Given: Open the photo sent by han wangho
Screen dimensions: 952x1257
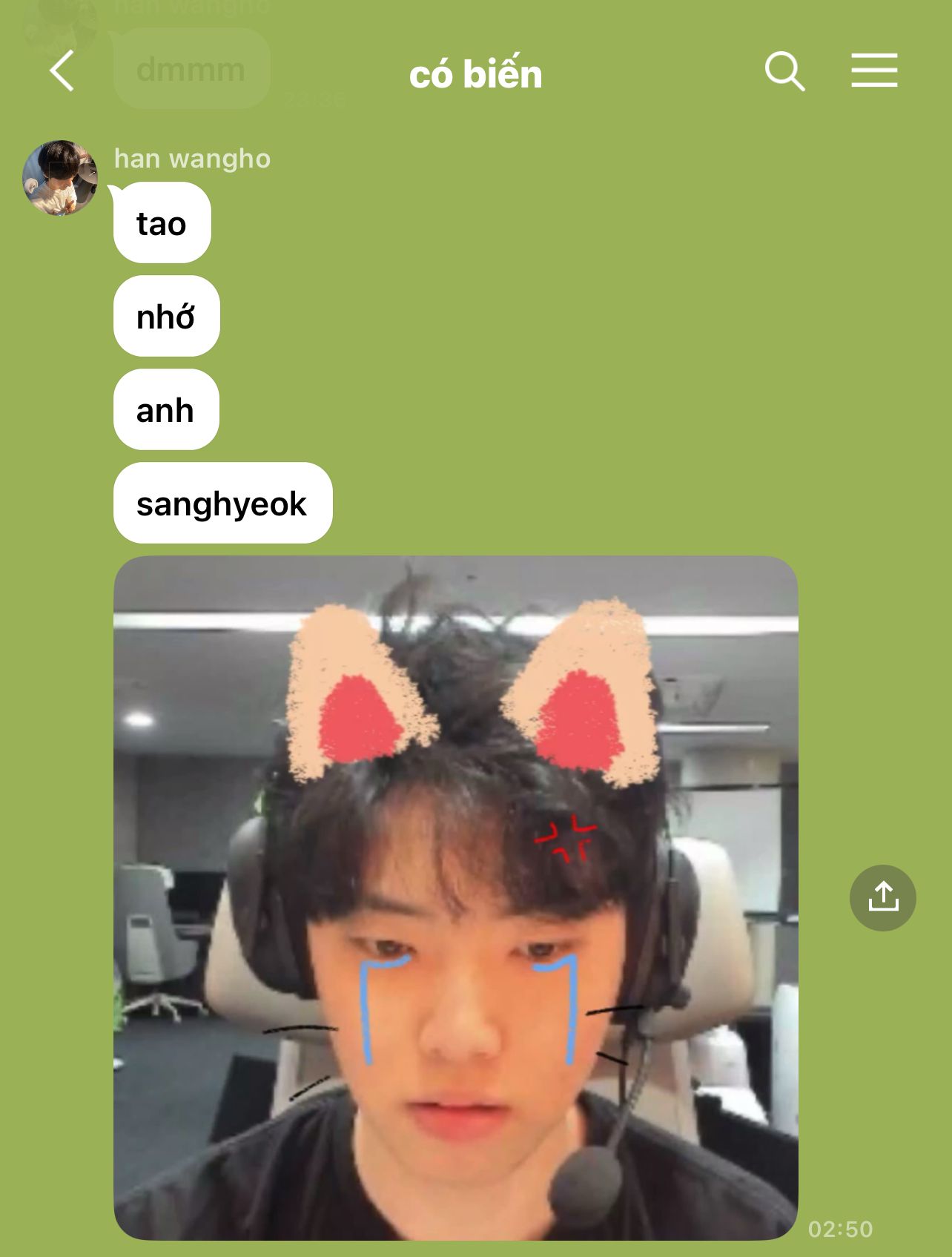Looking at the screenshot, I should [455, 897].
